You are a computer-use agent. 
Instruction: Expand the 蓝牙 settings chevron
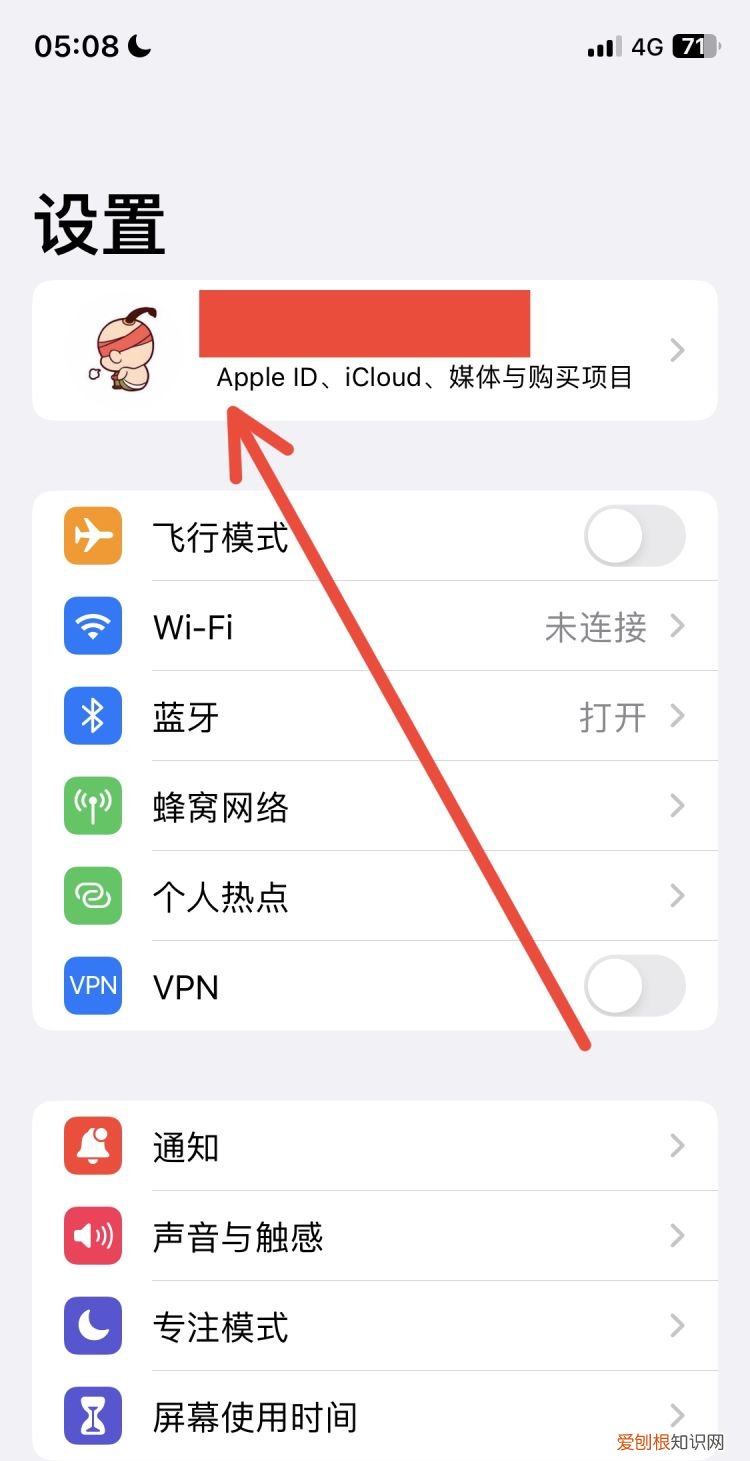click(x=678, y=716)
